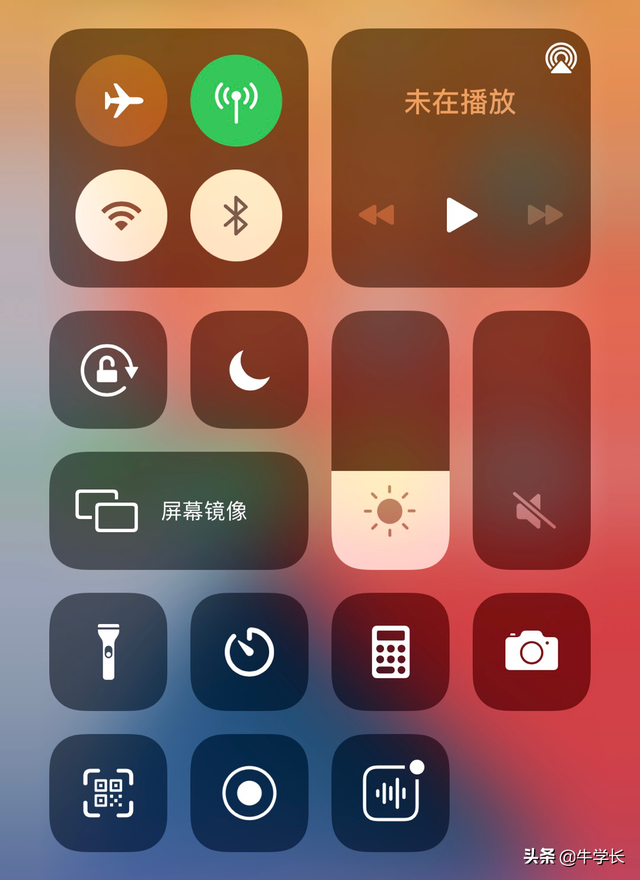Screen dimensions: 640x880
Task: Launch the calculator
Action: (x=390, y=652)
